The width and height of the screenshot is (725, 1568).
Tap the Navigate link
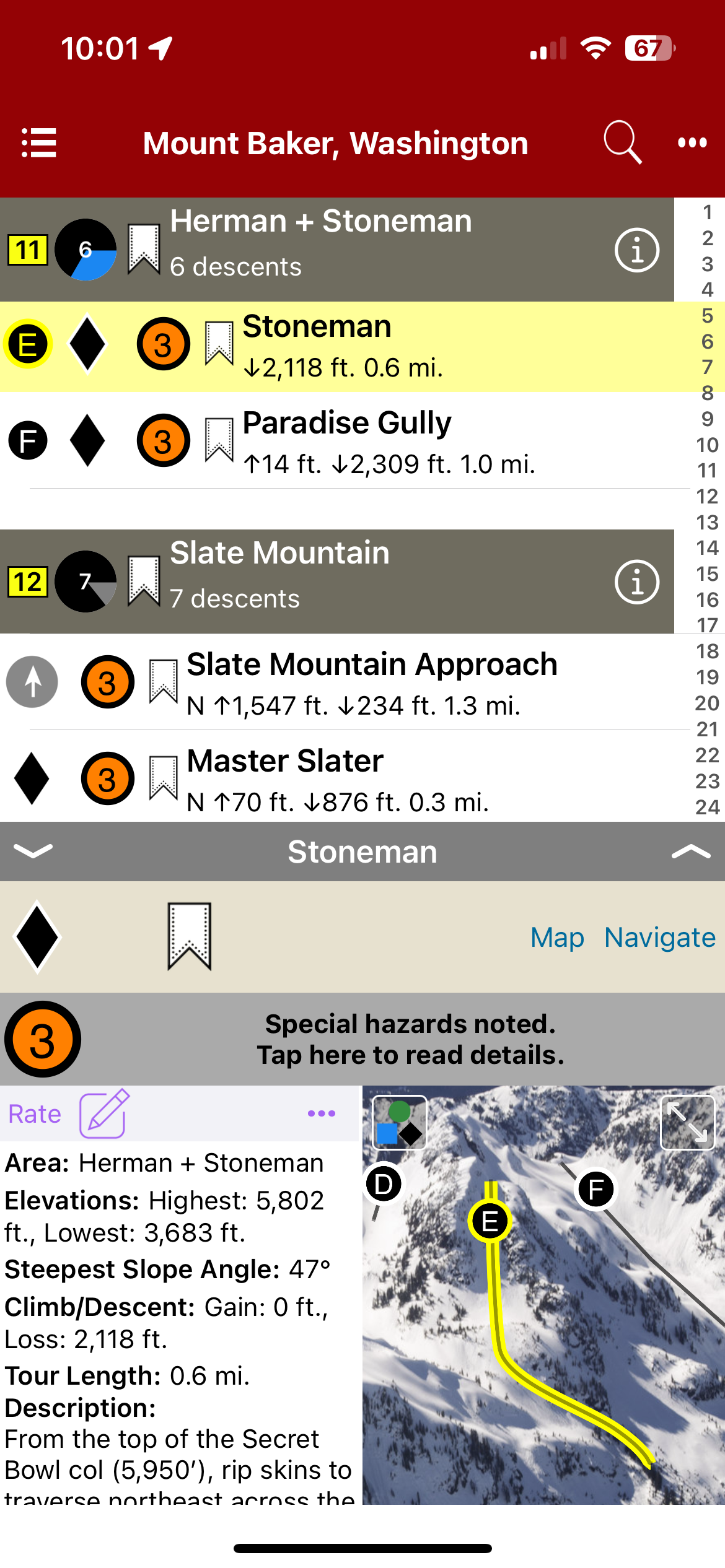660,938
